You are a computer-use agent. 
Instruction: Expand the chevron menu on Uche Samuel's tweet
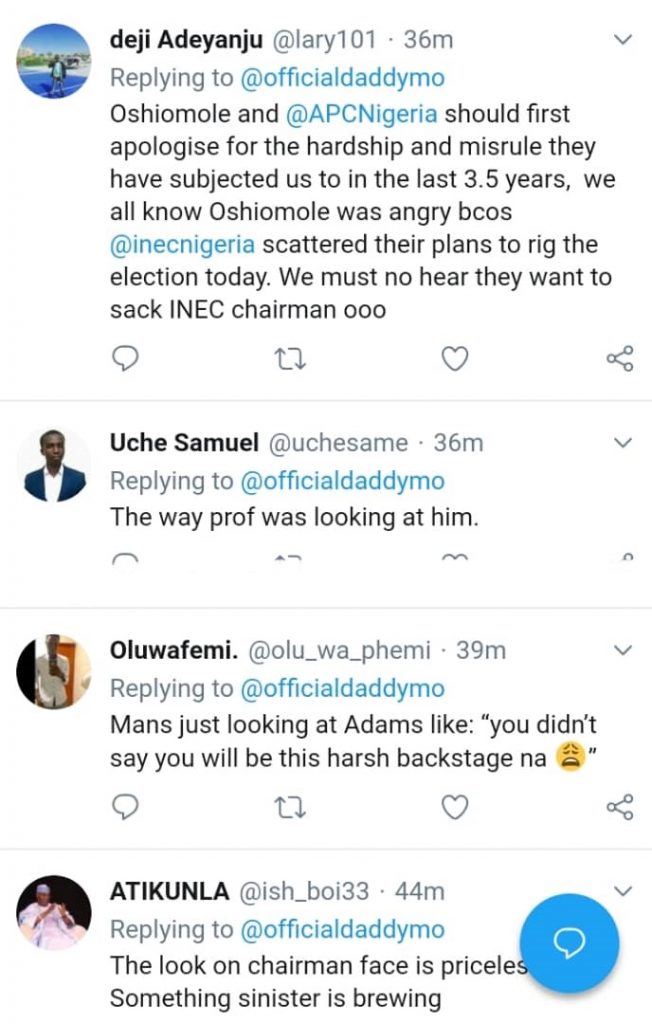click(x=622, y=443)
